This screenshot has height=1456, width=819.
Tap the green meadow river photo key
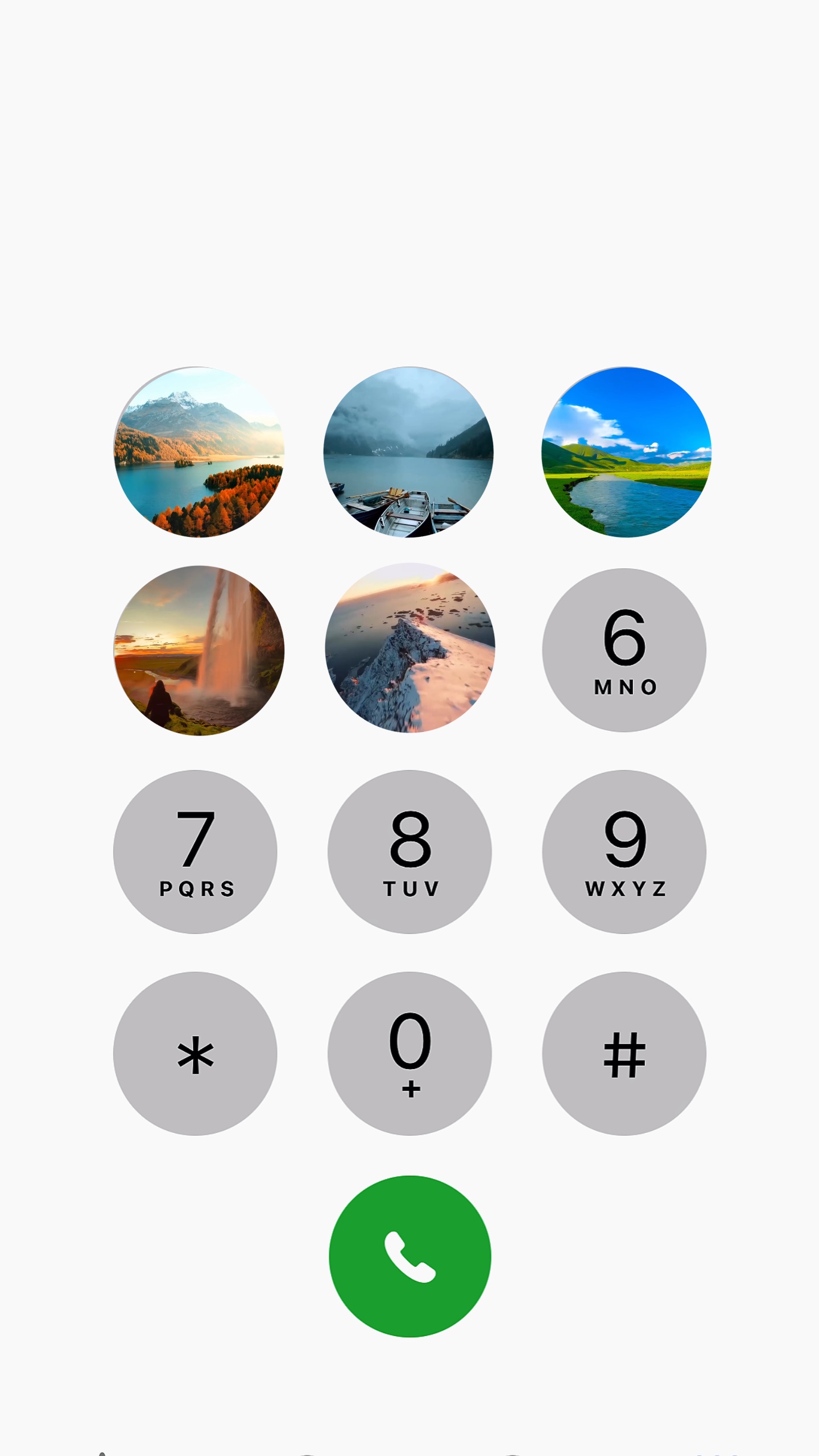coord(626,452)
